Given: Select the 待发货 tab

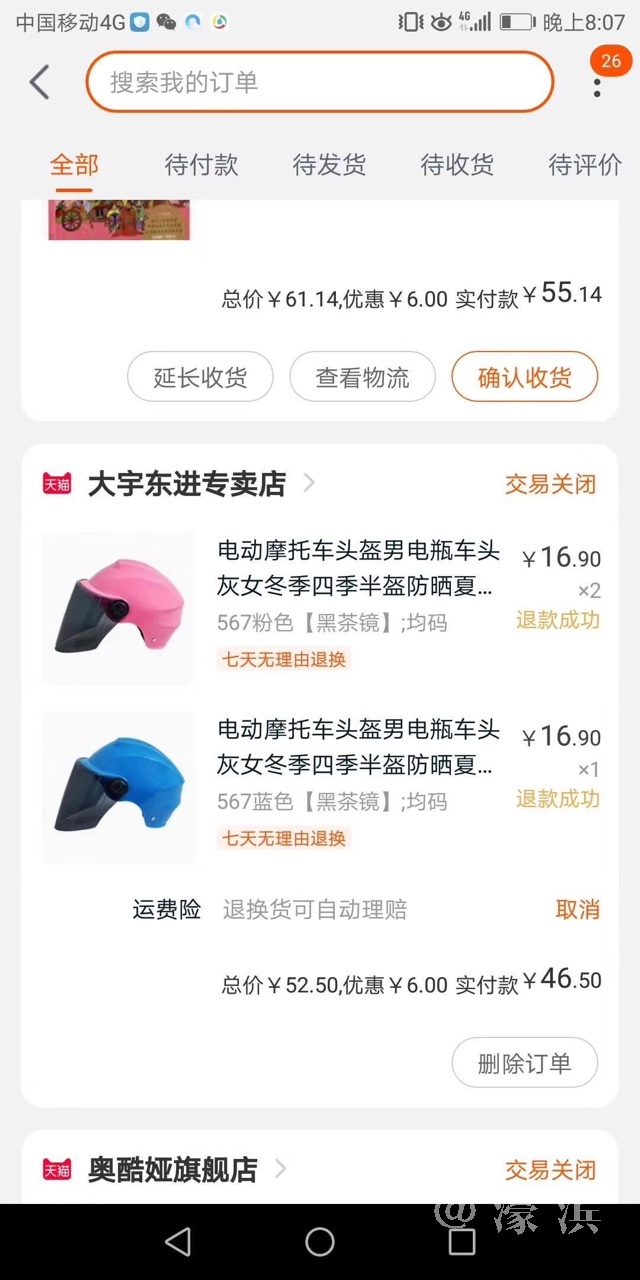Looking at the screenshot, I should coord(329,165).
